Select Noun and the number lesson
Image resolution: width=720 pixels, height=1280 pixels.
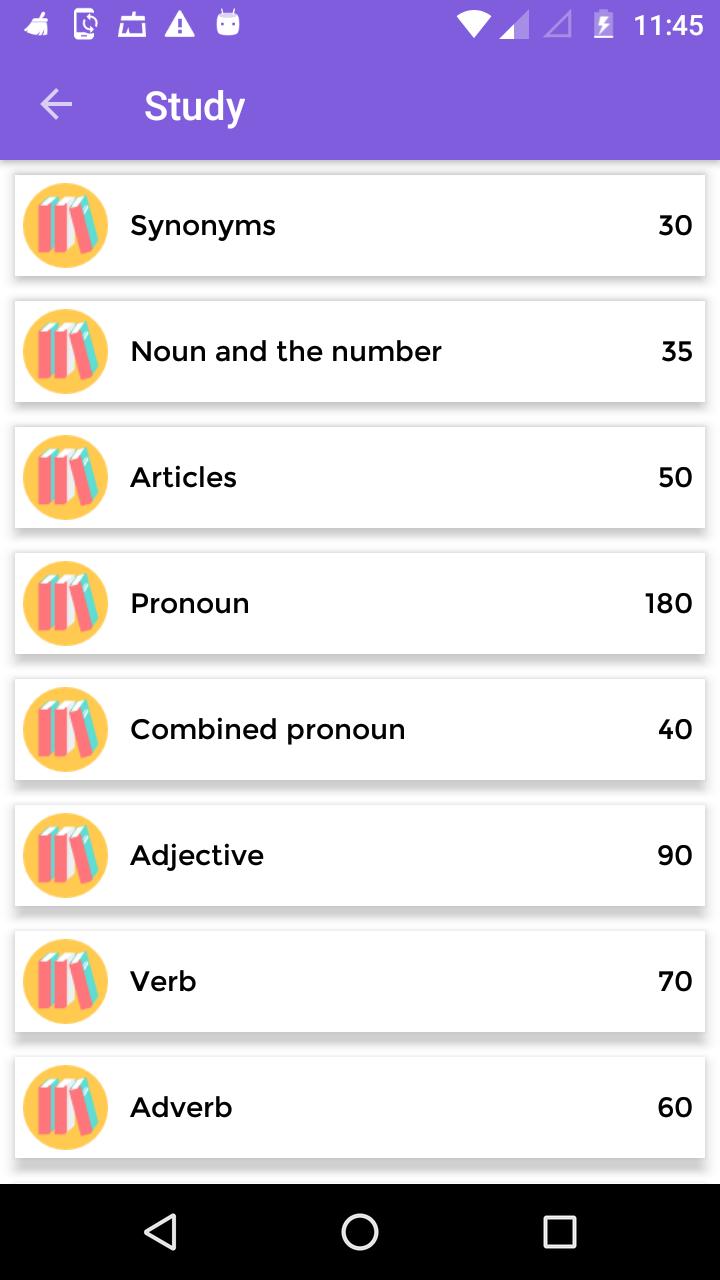(x=360, y=352)
